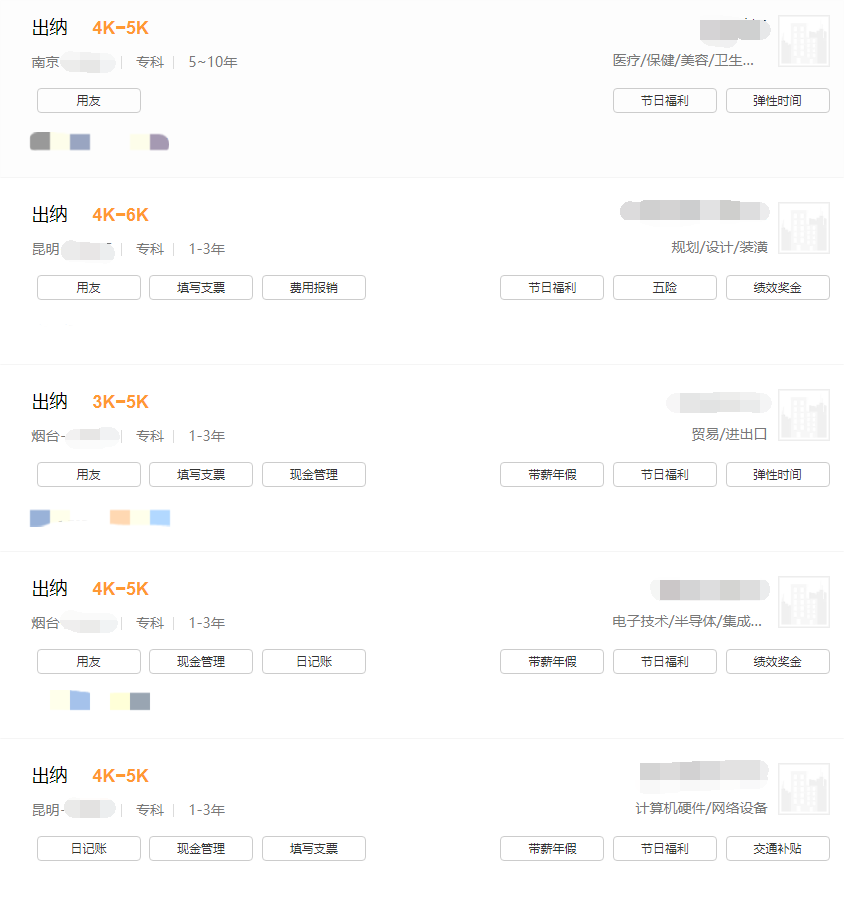Click the 现金管理 tag on the 烟台 3K-5K listing
Image resolution: width=844 pixels, height=903 pixels.
pos(313,474)
